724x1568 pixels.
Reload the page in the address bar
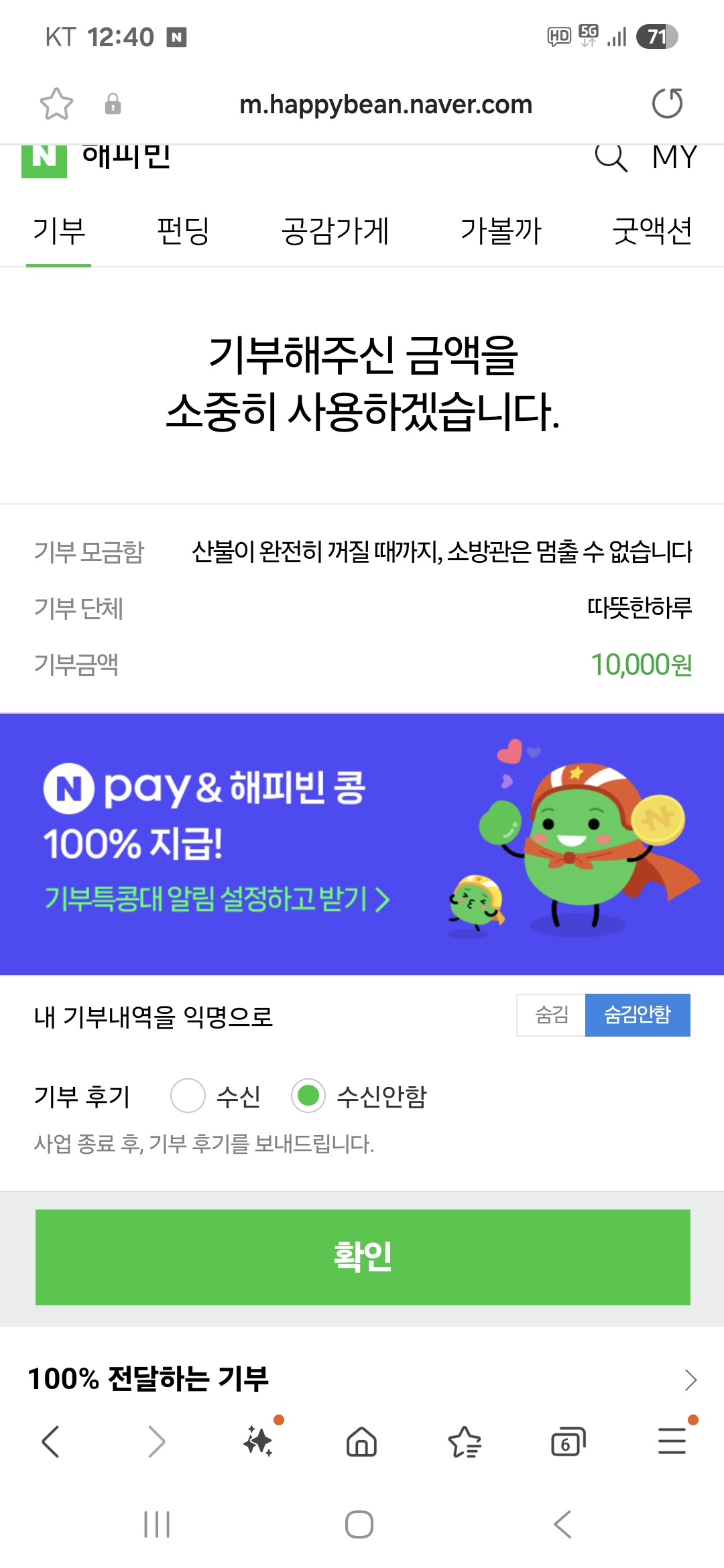click(x=667, y=104)
